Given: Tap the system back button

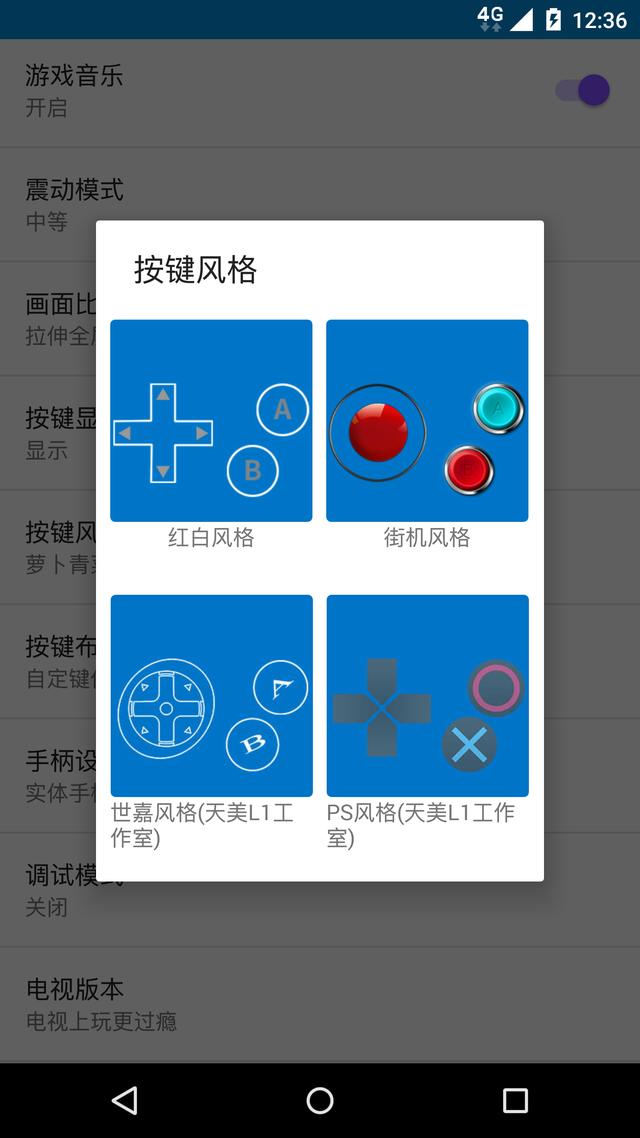Looking at the screenshot, I should pos(125,1100).
